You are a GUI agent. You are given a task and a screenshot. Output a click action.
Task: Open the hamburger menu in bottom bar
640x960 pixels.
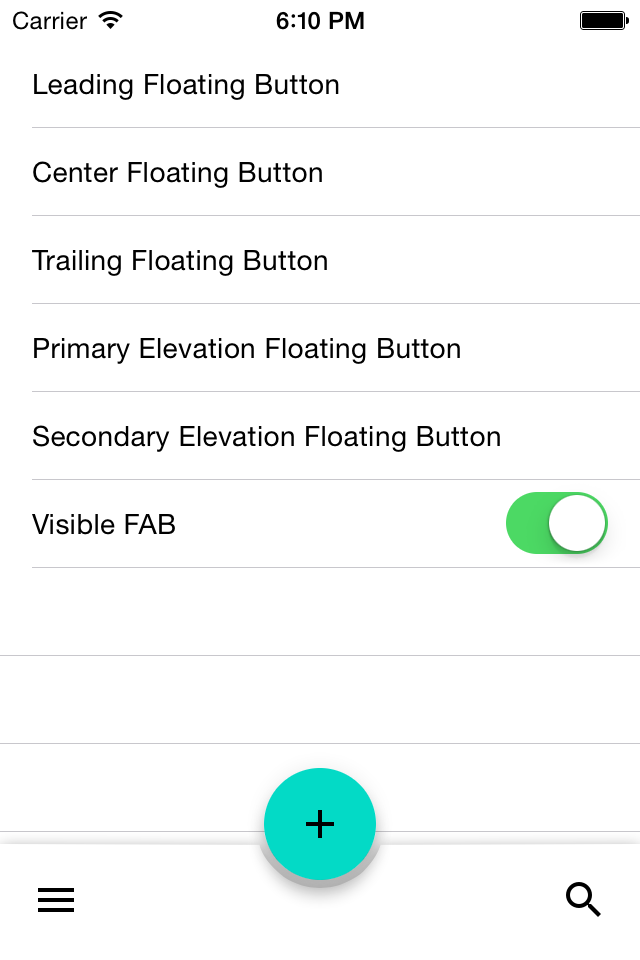pyautogui.click(x=56, y=900)
